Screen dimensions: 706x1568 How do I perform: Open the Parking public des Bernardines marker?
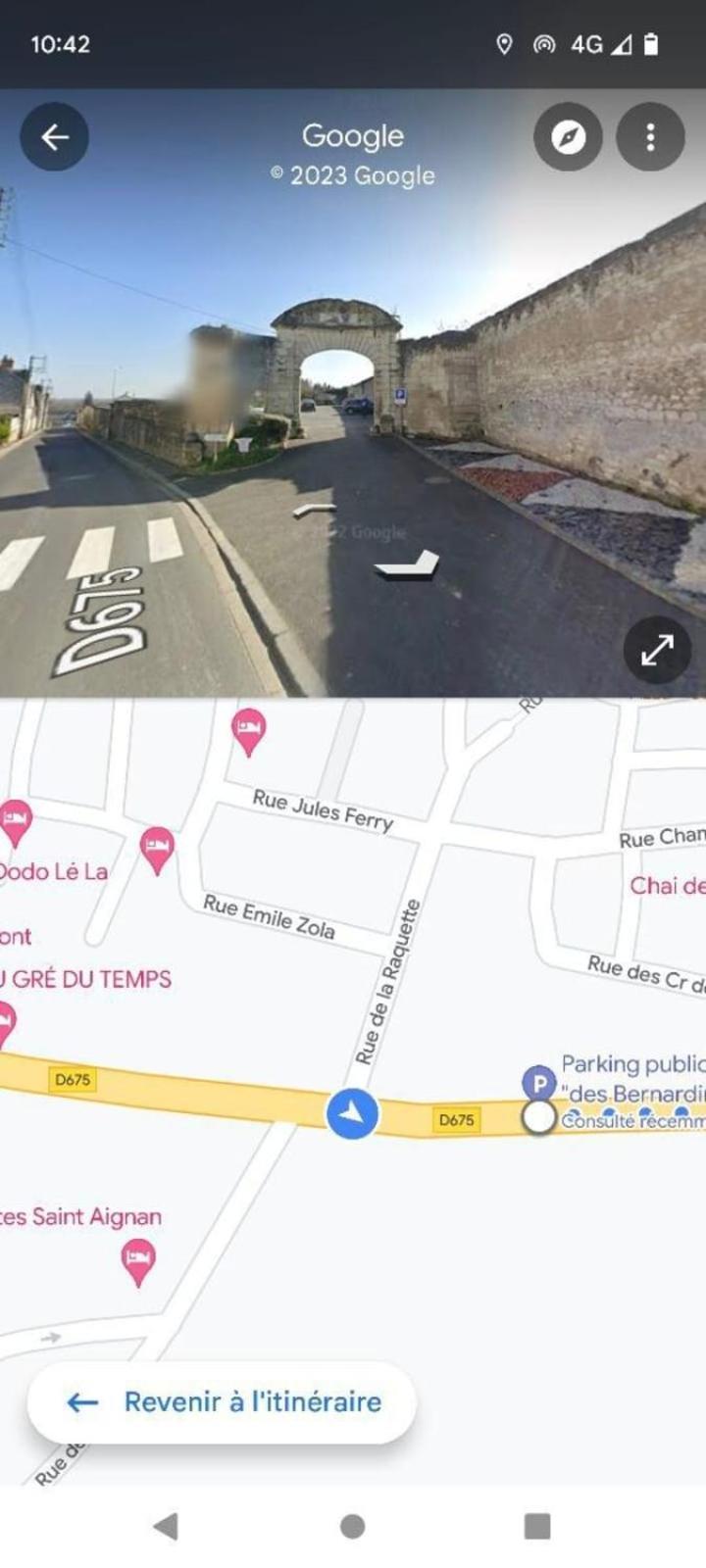pyautogui.click(x=537, y=1084)
